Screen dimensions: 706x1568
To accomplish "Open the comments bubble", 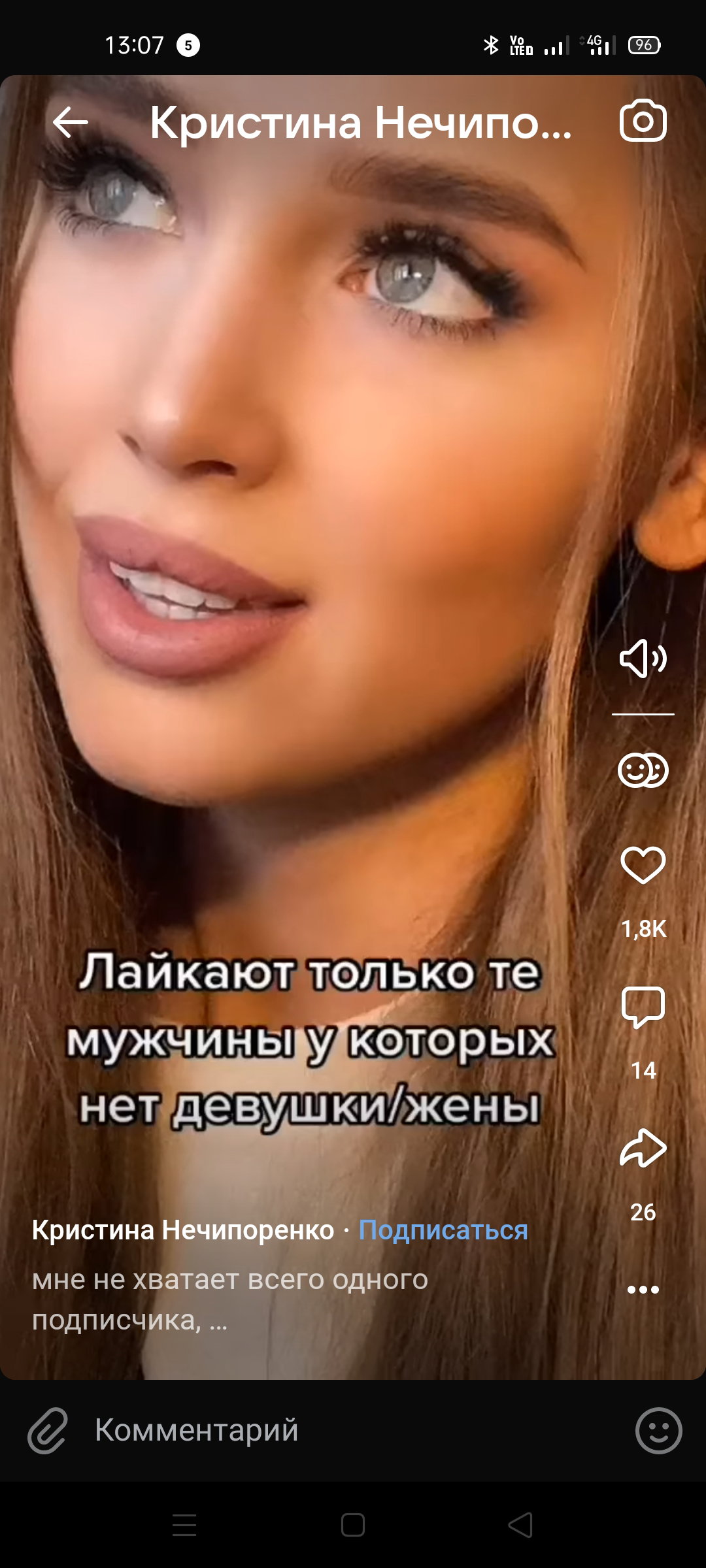I will tap(643, 1007).
